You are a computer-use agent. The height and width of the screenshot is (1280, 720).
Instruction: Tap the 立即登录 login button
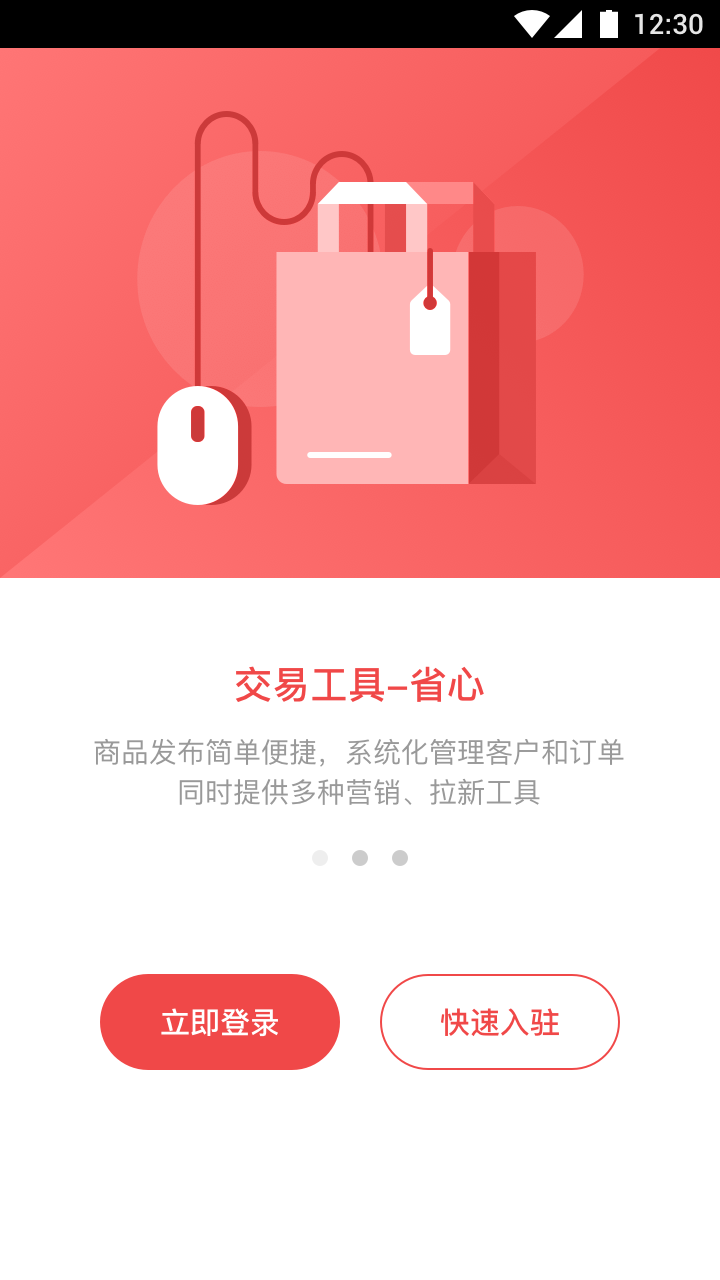(220, 1022)
